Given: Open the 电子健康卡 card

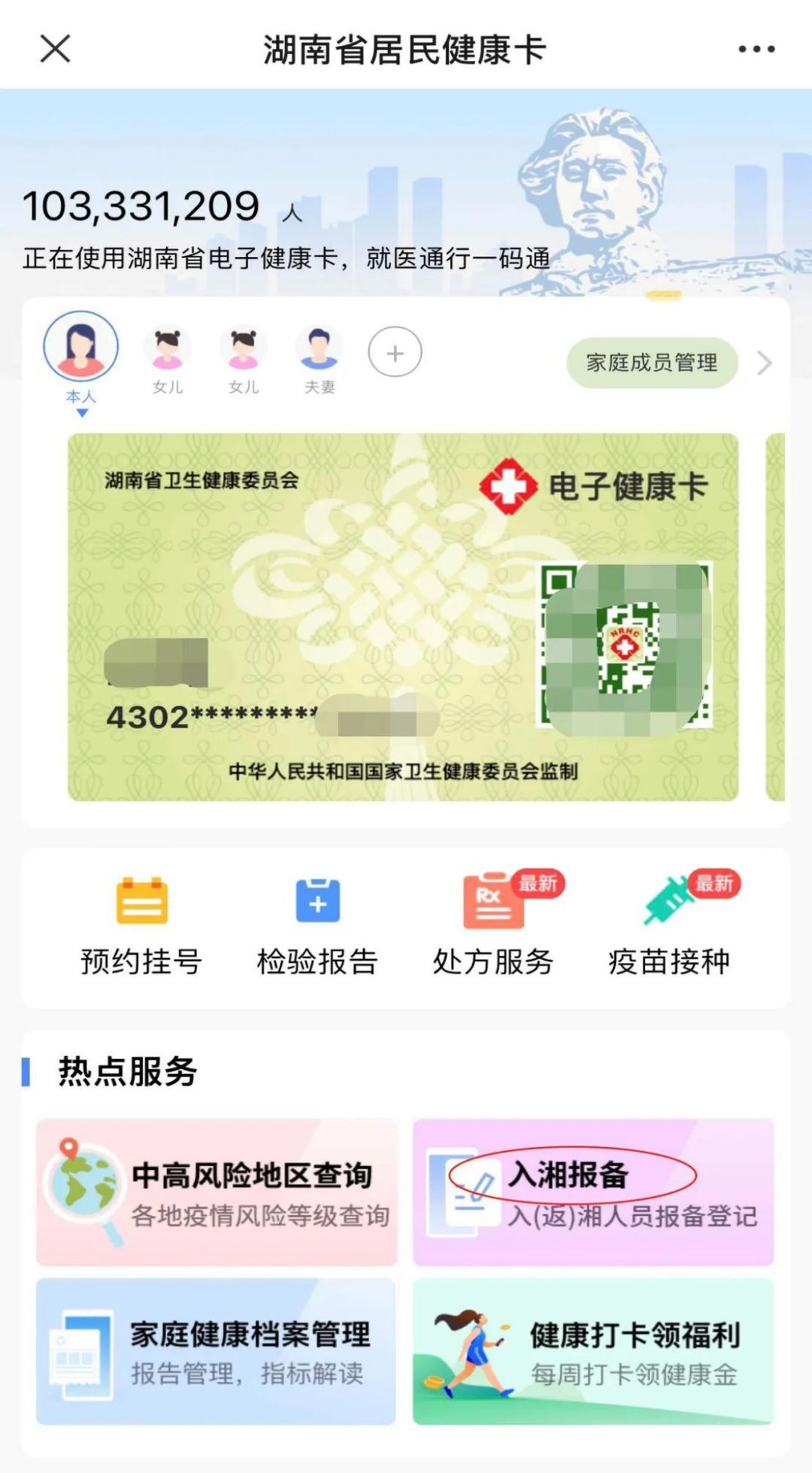Looking at the screenshot, I should coord(403,617).
